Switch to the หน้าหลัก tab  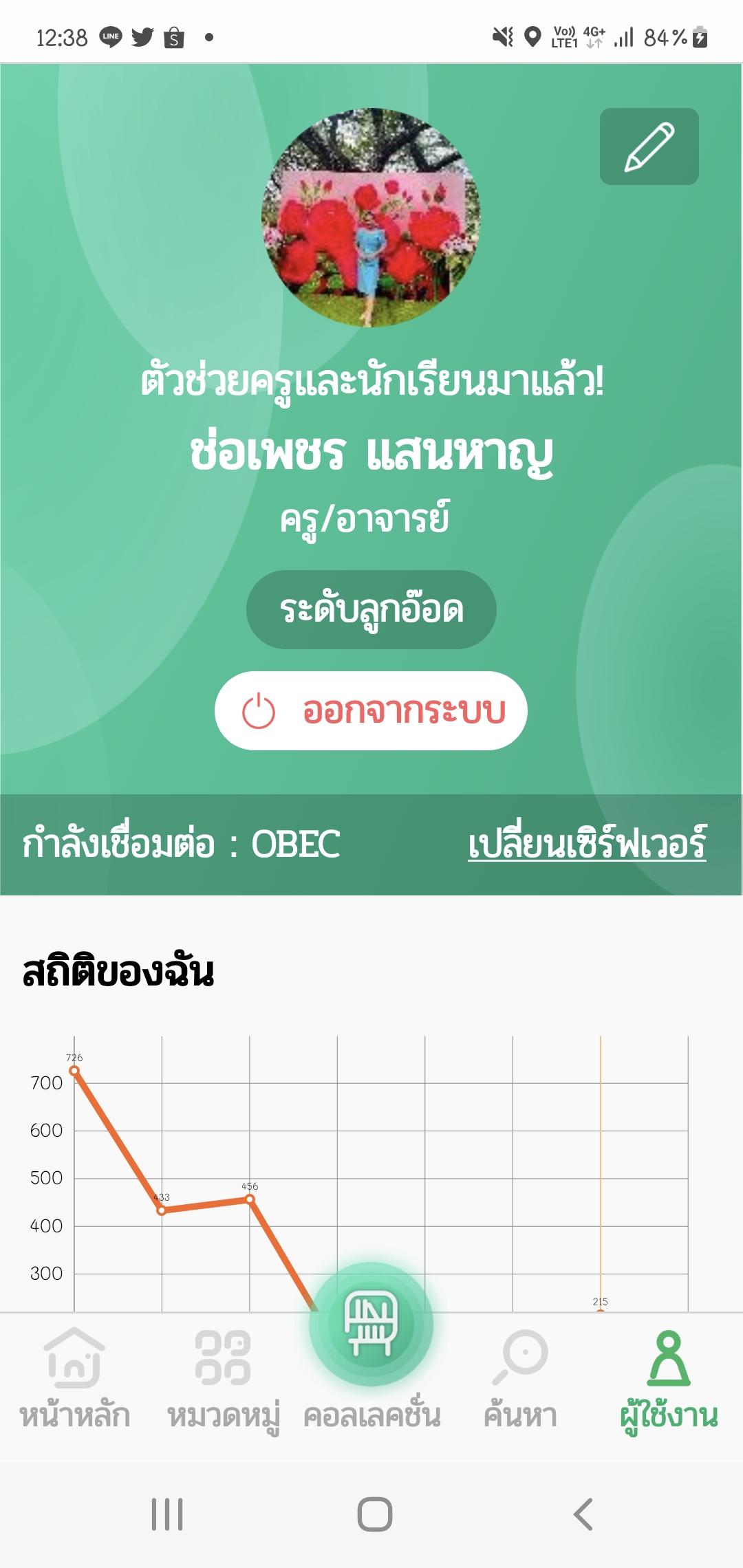(74, 1380)
